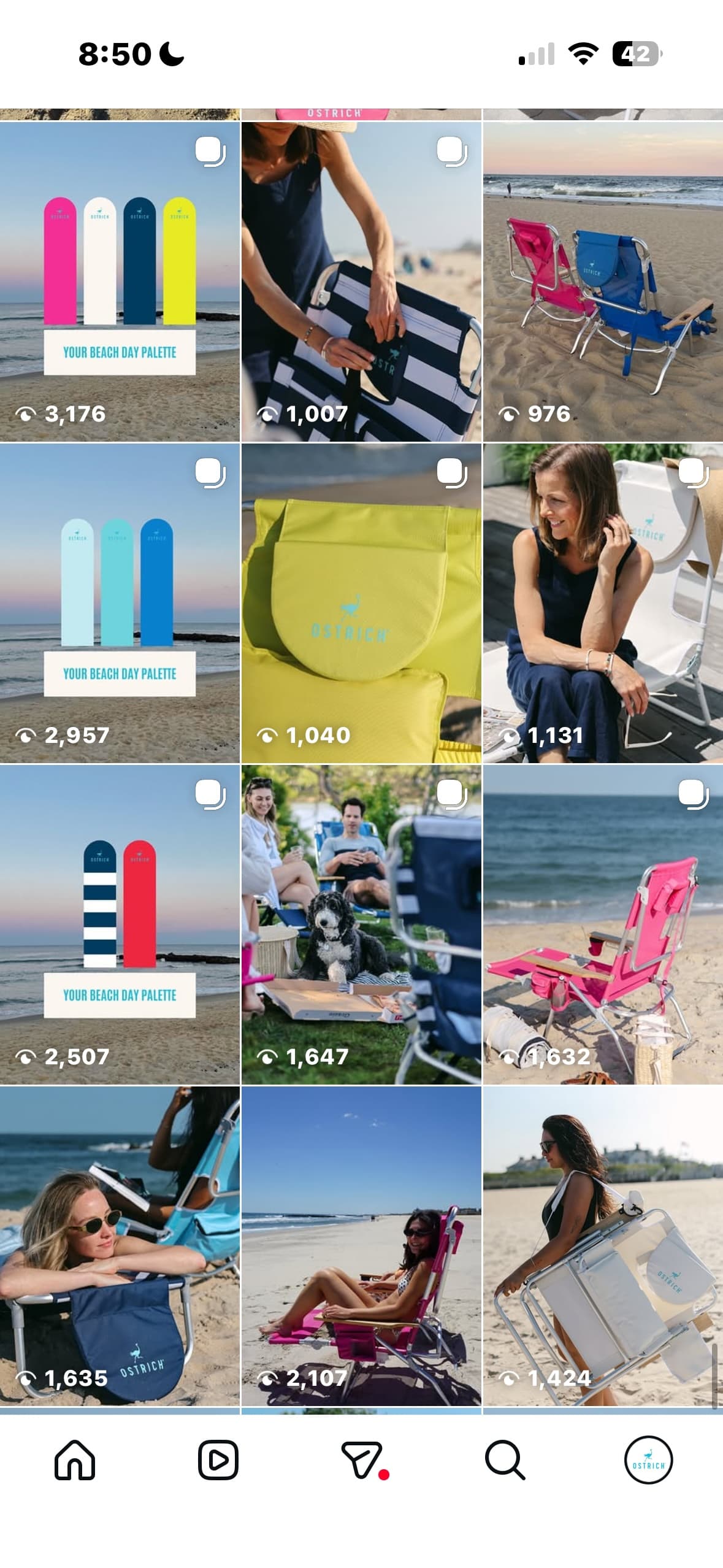Open the blue palette post with 2,957 views
Viewport: 723px width, 1568px height.
pyautogui.click(x=120, y=603)
